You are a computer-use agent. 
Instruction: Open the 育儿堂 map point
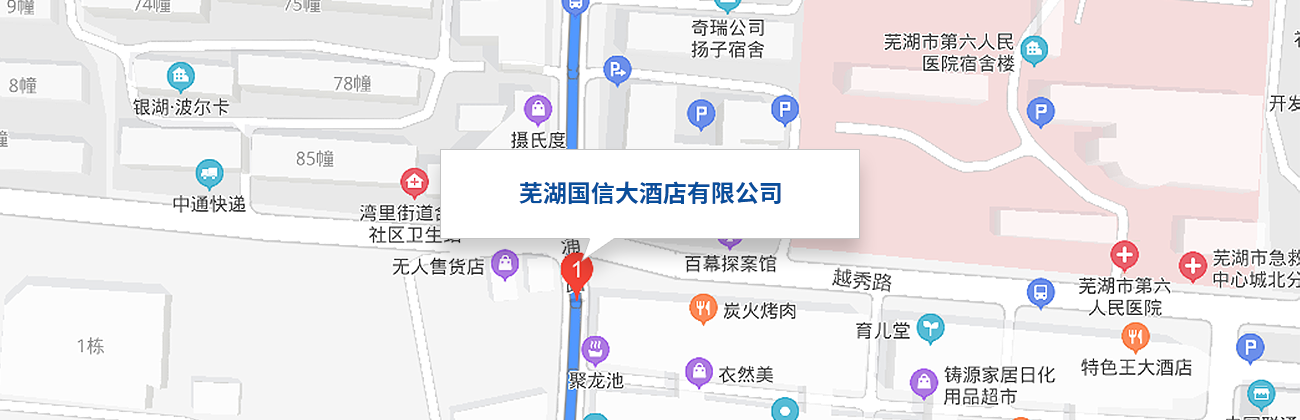[931, 326]
